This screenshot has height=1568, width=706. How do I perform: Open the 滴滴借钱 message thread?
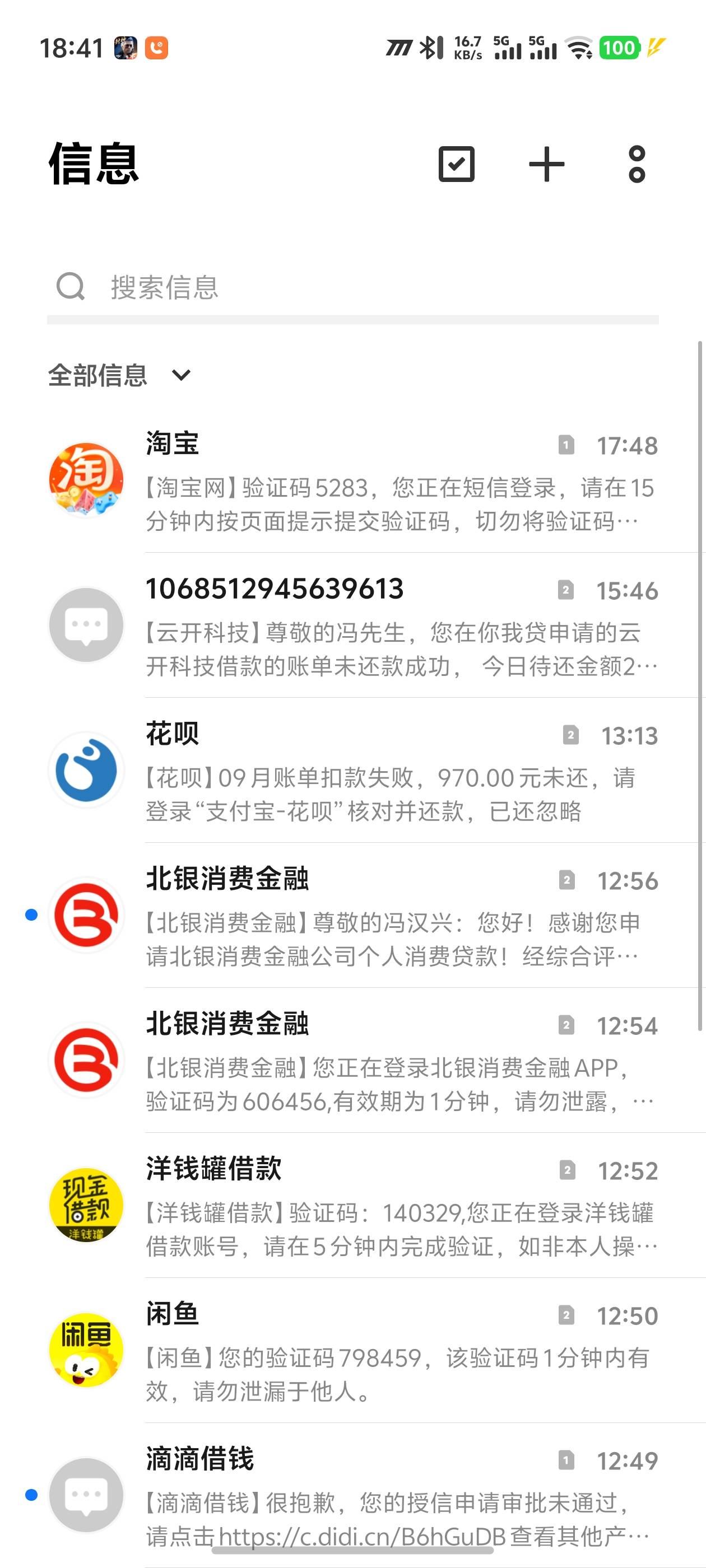click(352, 1495)
